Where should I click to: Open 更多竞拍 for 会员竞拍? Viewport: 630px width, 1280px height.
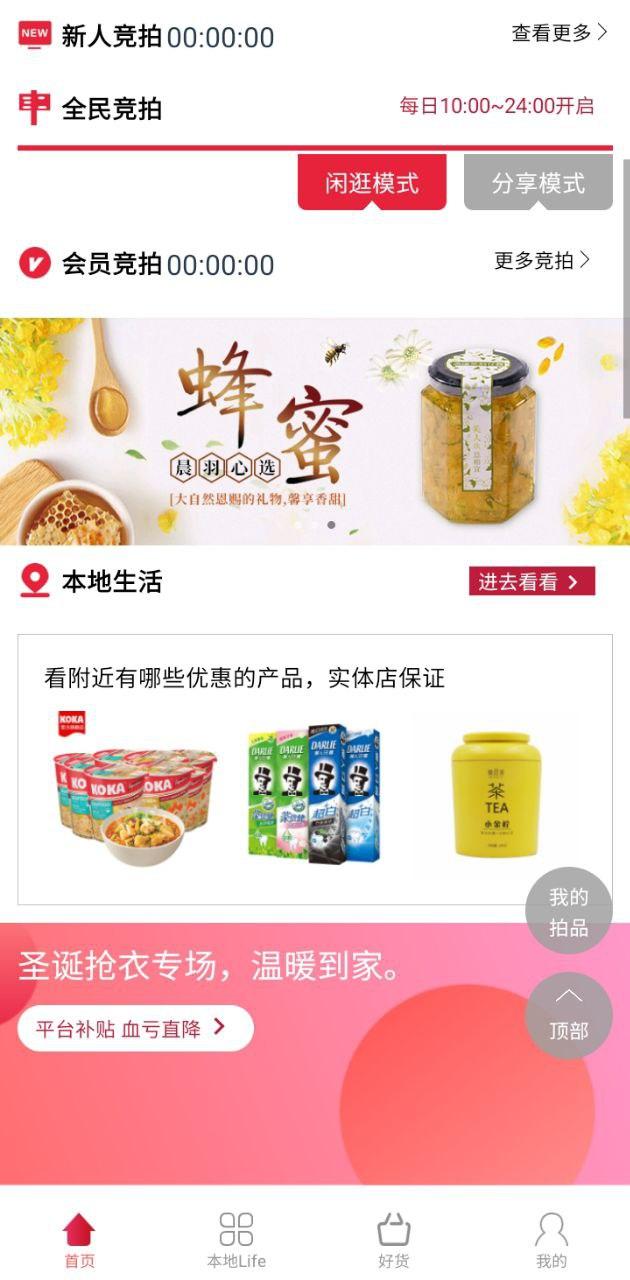[542, 261]
